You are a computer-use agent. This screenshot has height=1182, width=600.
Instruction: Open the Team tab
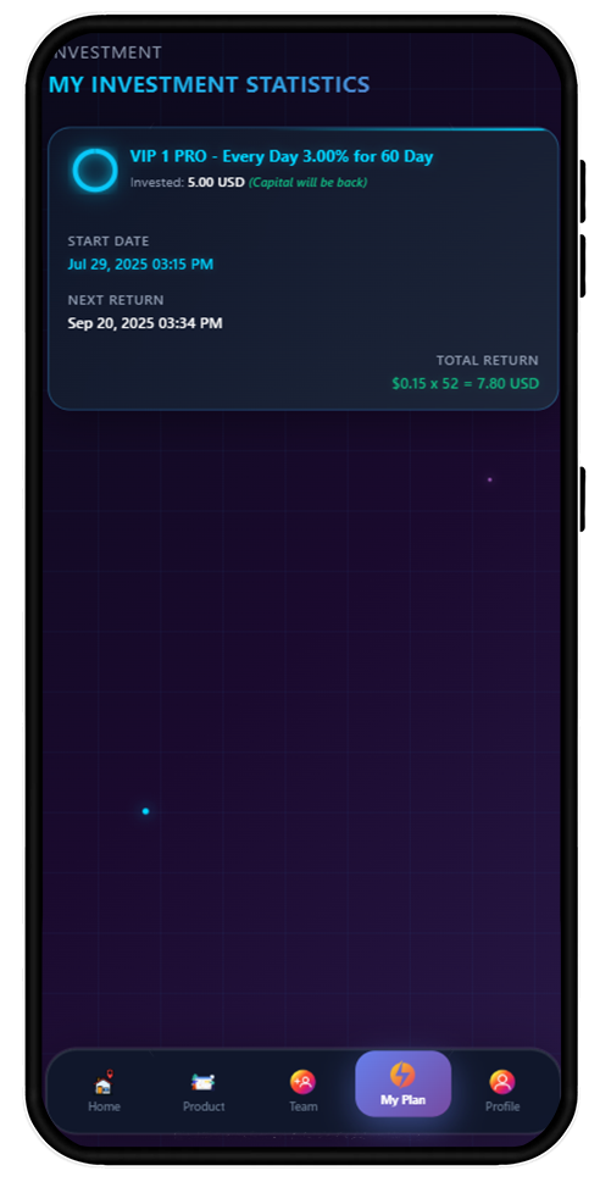coord(303,1090)
